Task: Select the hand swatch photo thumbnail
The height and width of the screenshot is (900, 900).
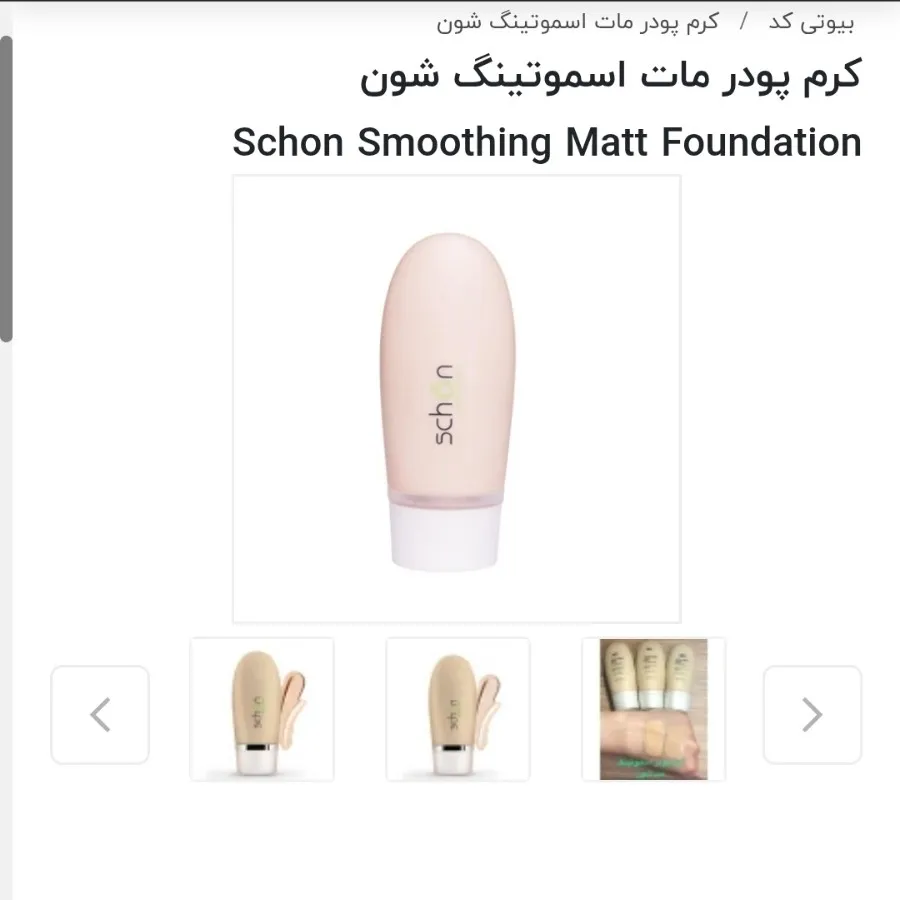Action: pos(654,709)
